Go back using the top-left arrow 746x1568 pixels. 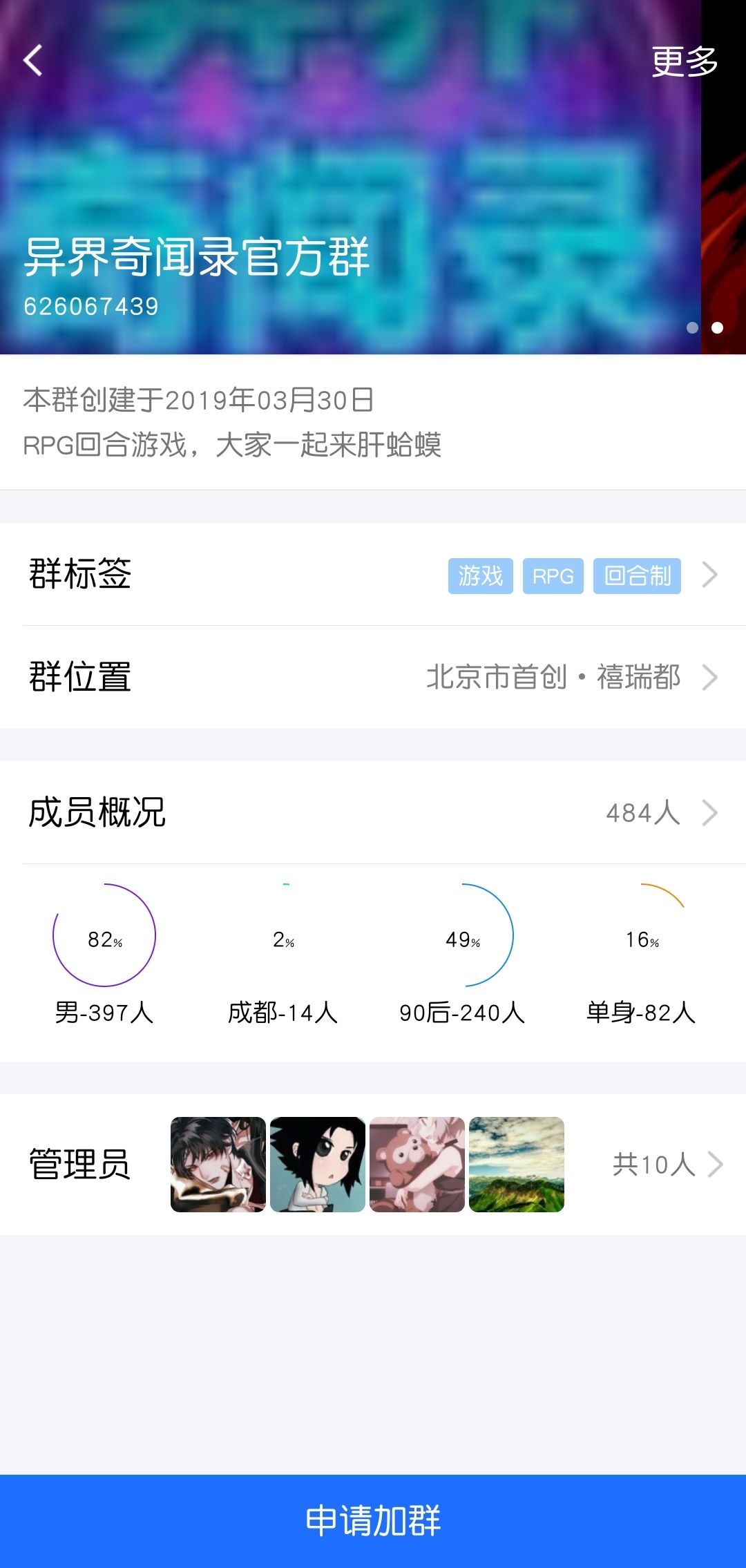pos(33,61)
